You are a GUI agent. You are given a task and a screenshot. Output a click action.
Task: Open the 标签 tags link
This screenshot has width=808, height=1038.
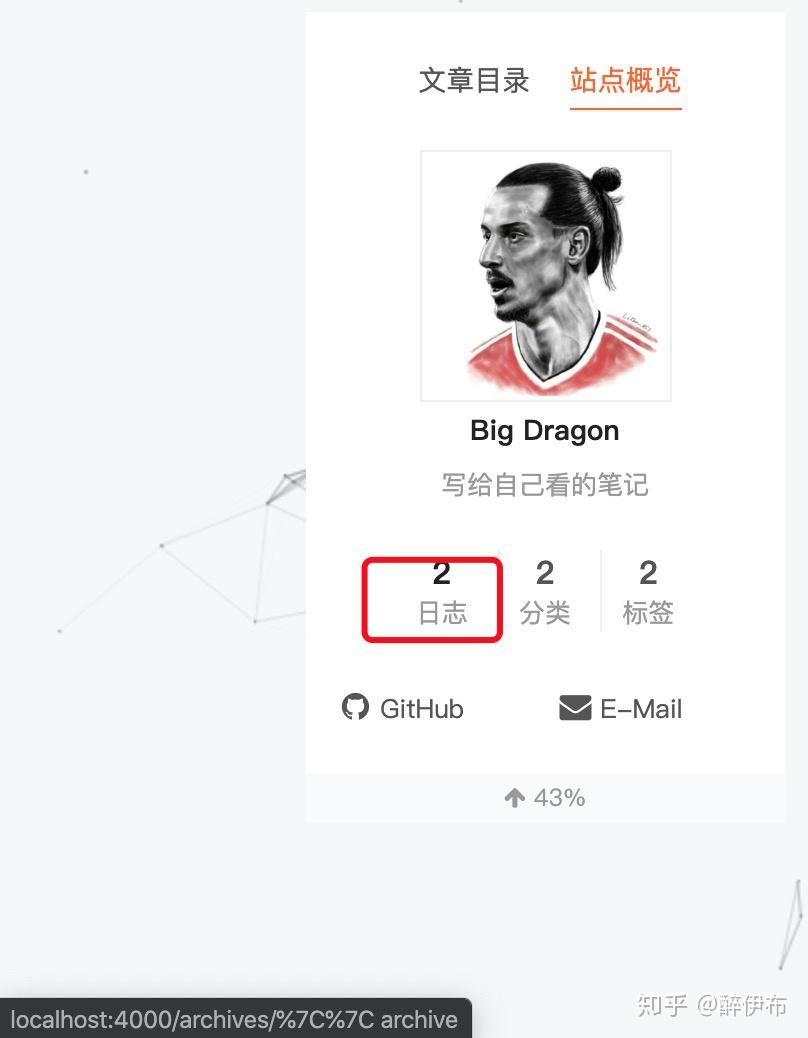pyautogui.click(x=648, y=593)
